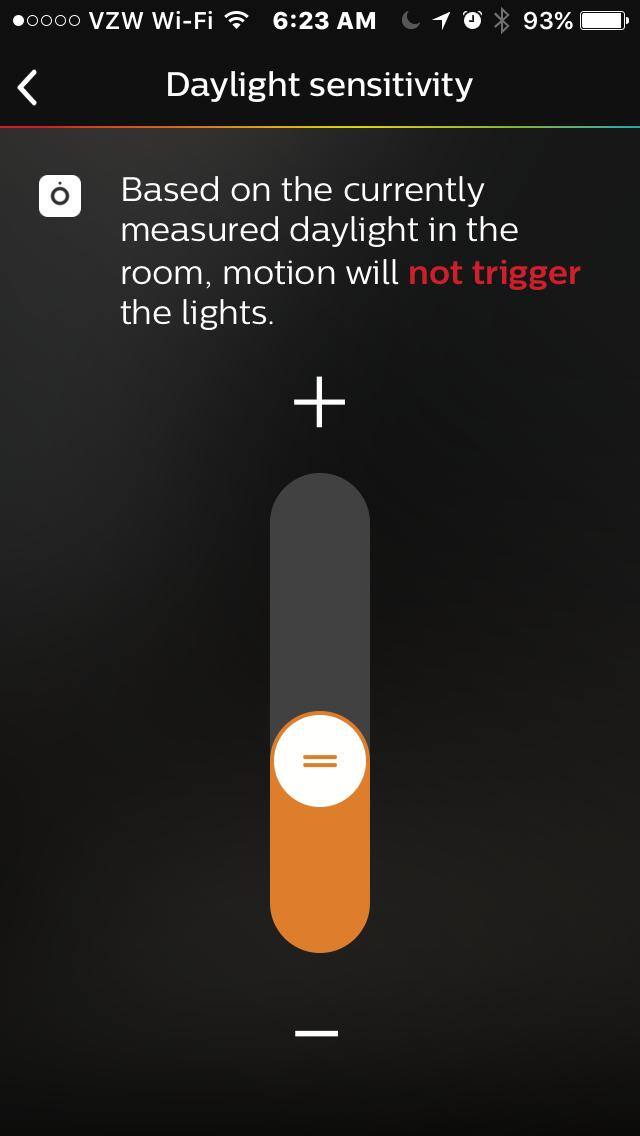The image size is (640, 1136).
Task: Tap the daylight sensitivity slider handle
Action: [x=319, y=761]
